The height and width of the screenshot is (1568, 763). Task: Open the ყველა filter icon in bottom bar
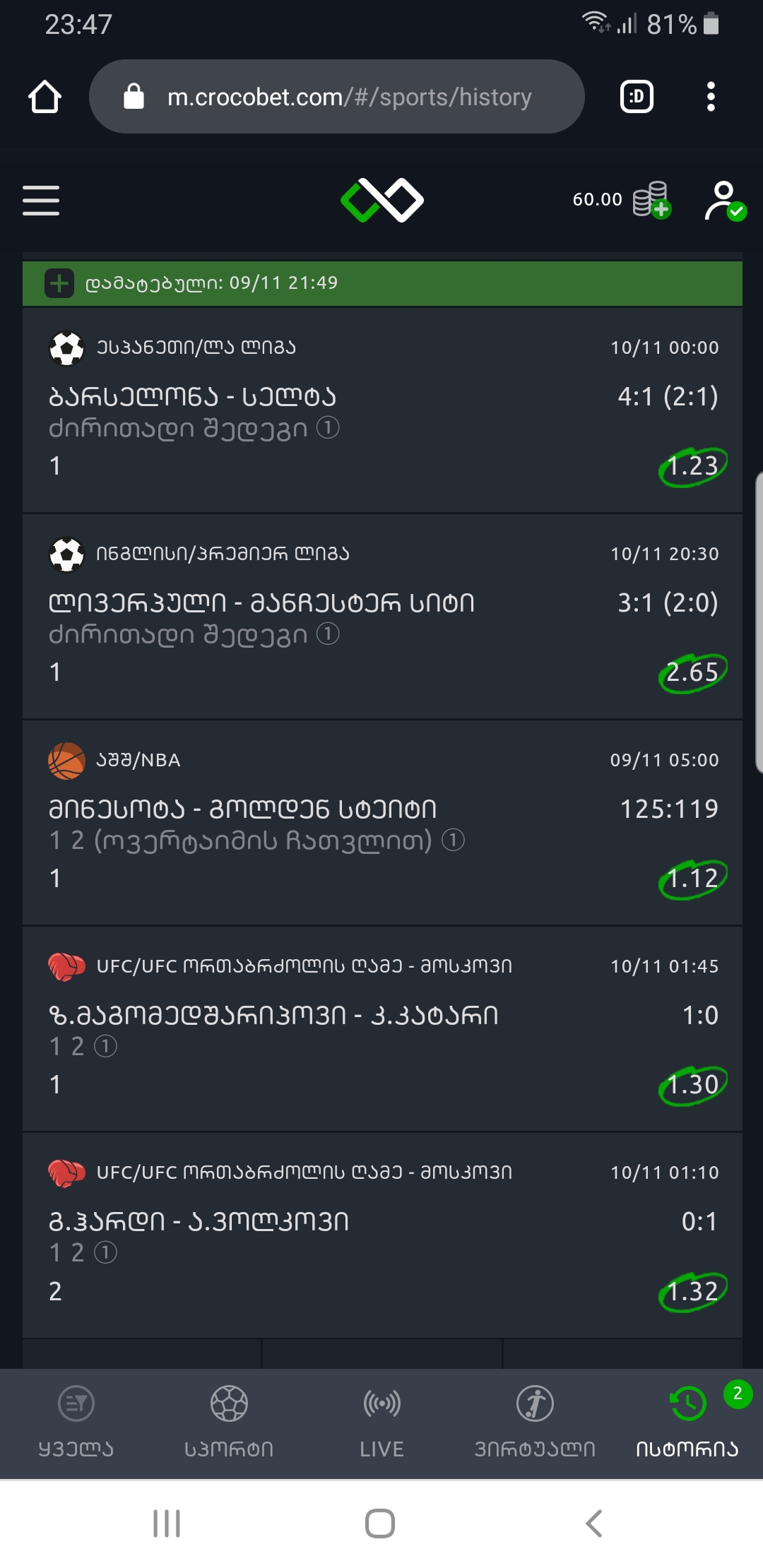[x=76, y=1406]
